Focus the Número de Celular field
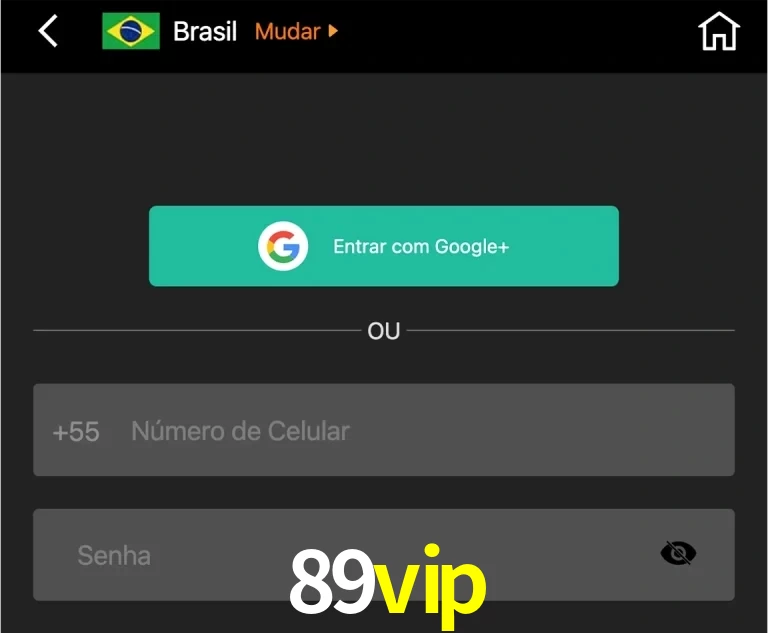Screen dimensions: 768x633 420,431
